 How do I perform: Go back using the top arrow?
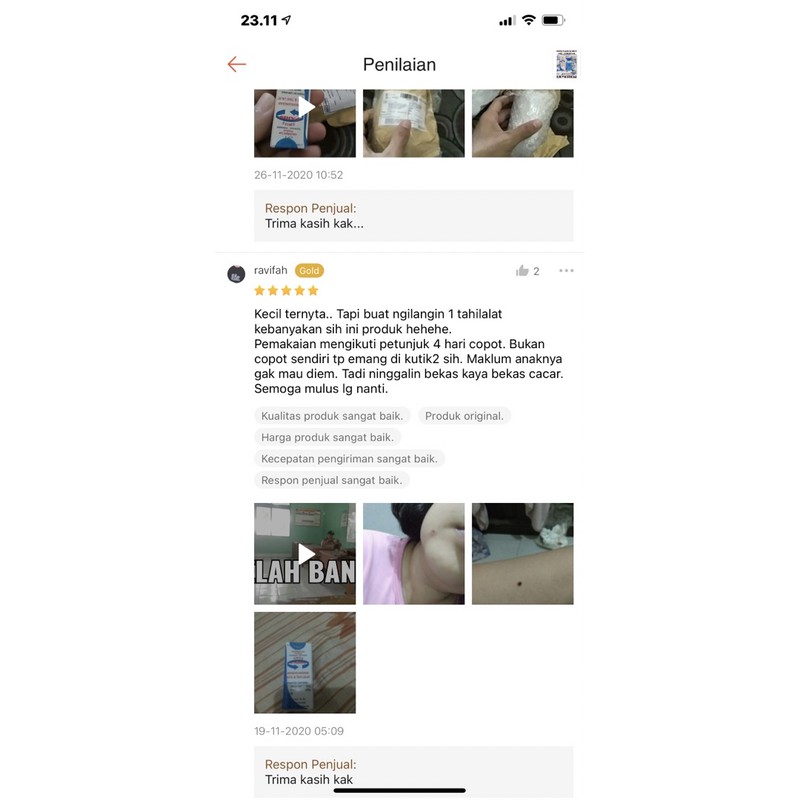pos(236,65)
